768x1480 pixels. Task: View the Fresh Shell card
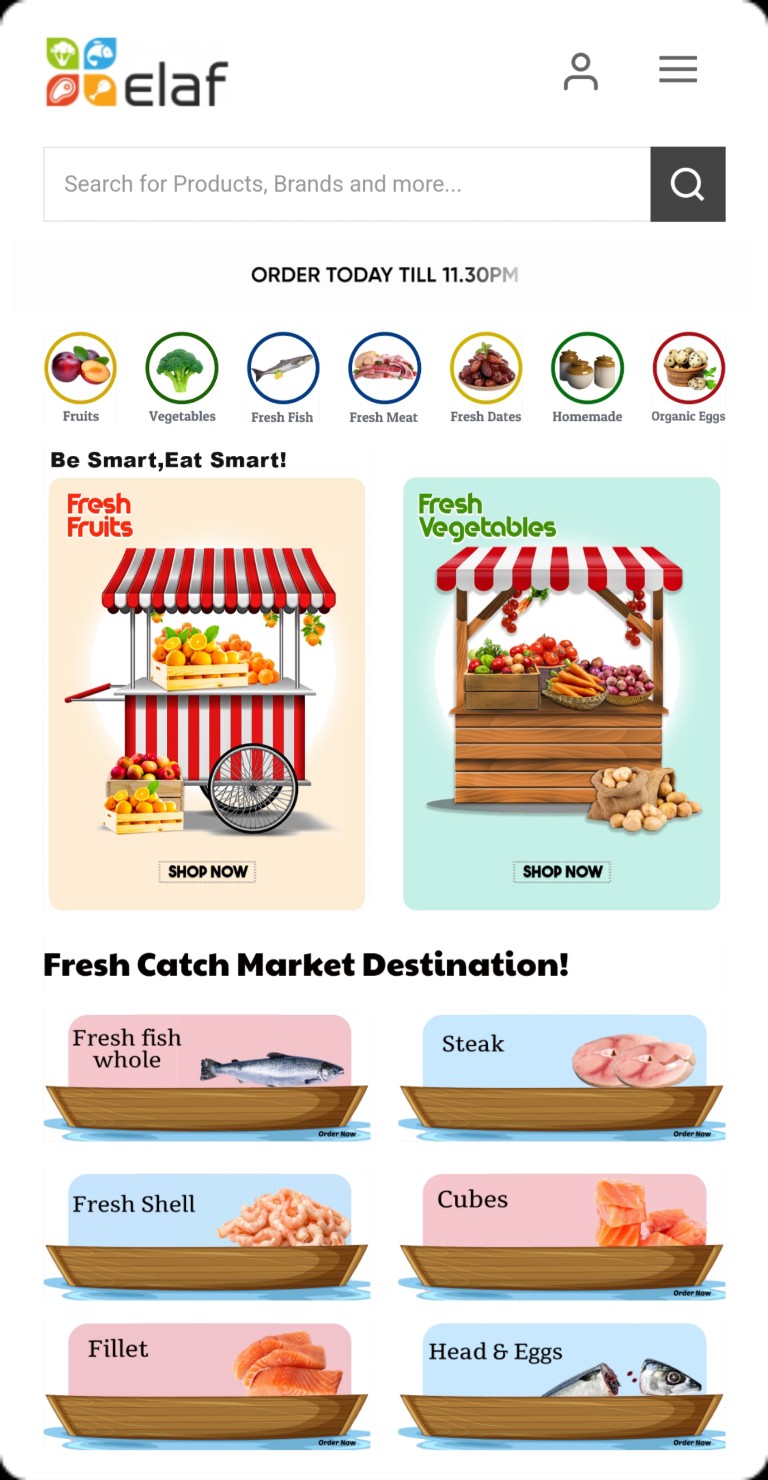point(207,1234)
